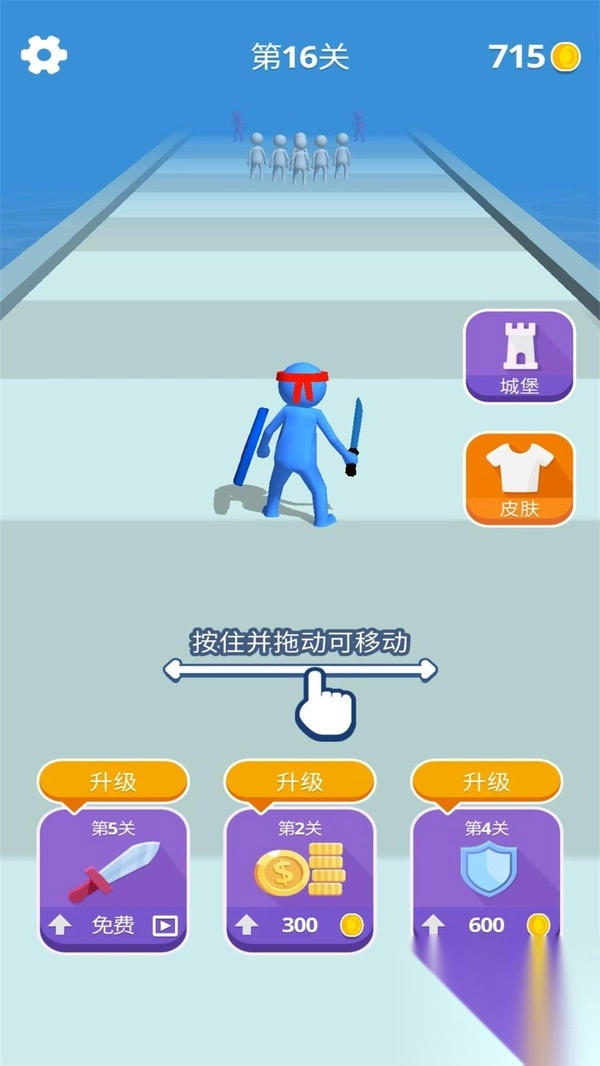Upgrade the sword for free via ad

(113, 880)
